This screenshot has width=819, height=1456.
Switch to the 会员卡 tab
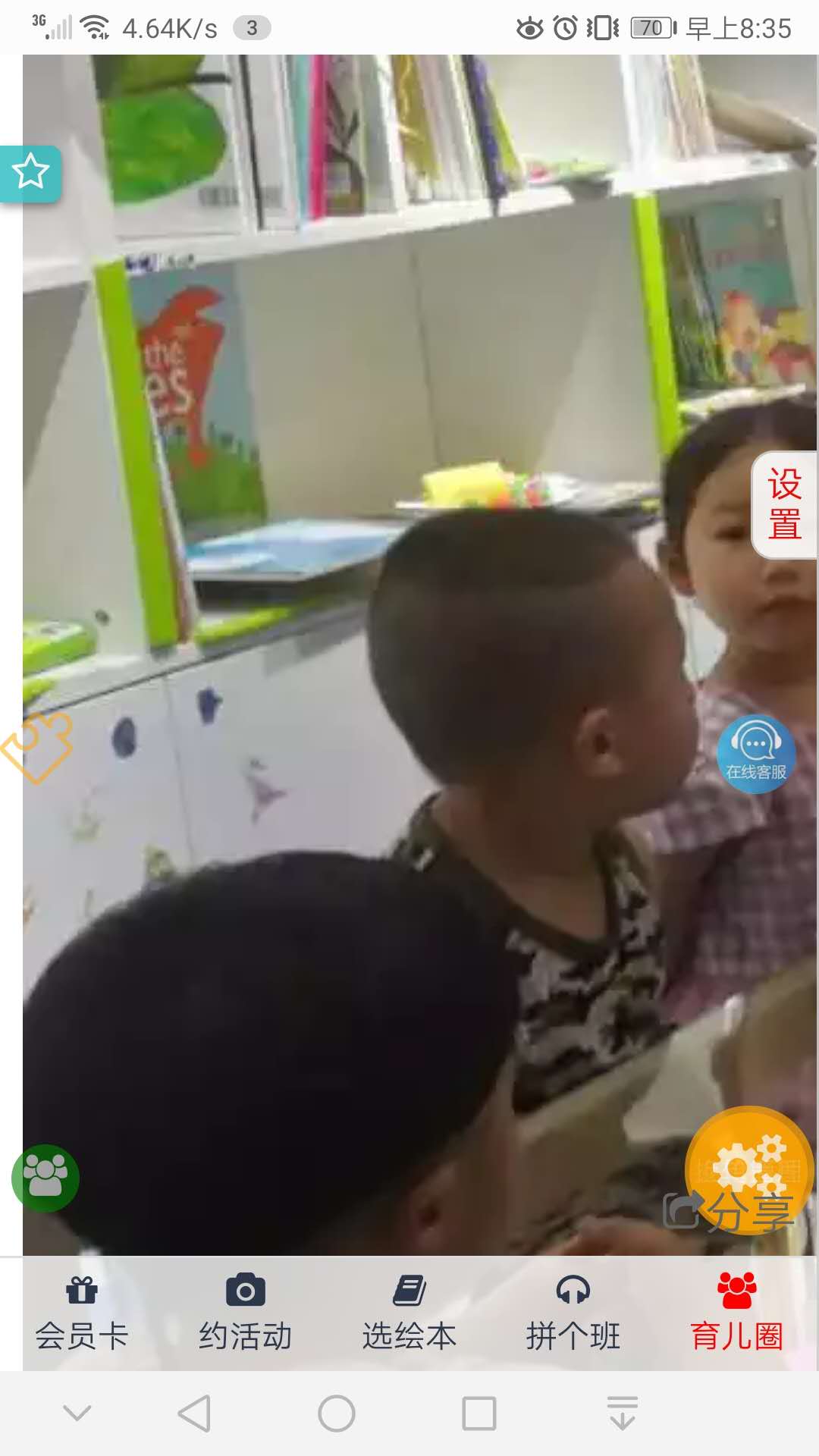(82, 1313)
